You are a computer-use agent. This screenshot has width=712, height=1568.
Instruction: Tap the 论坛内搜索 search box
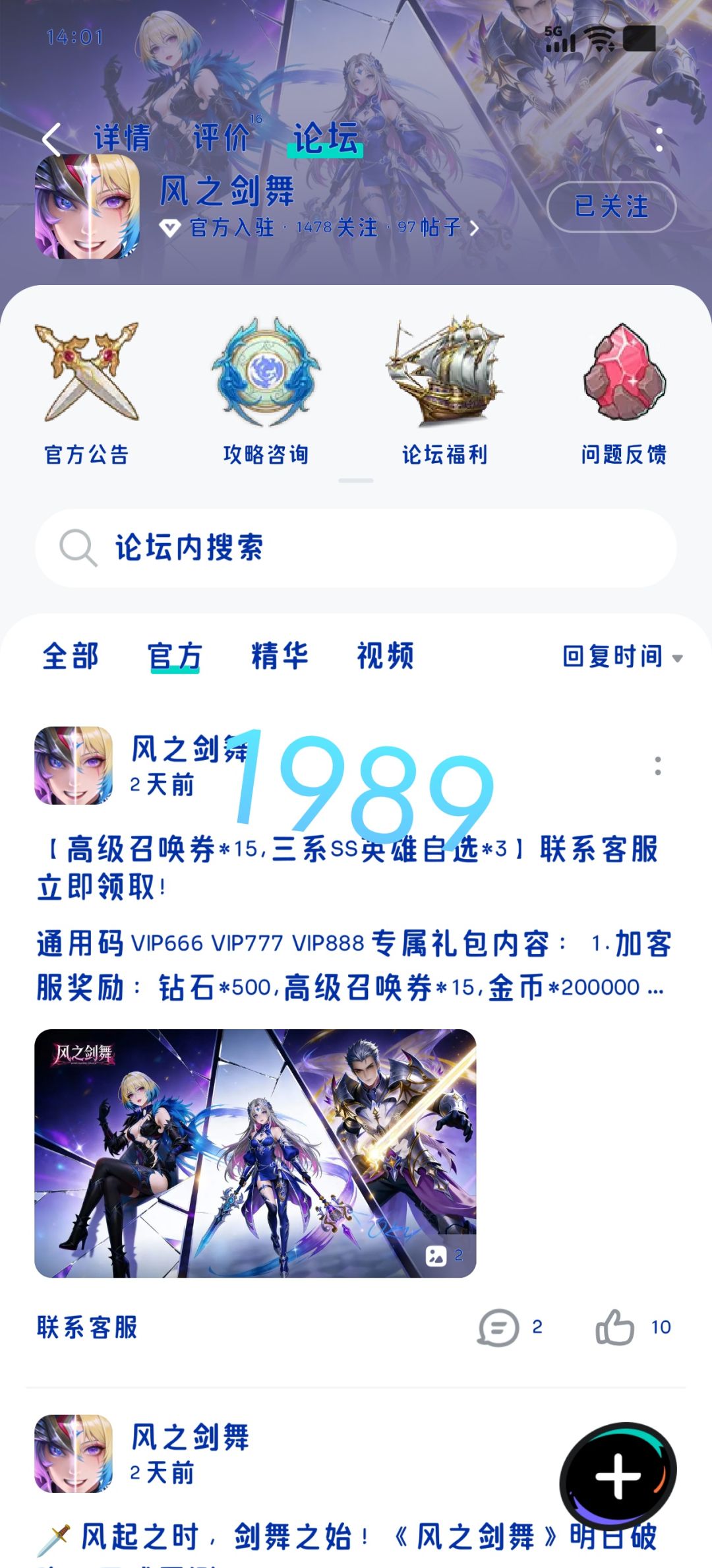tap(356, 548)
